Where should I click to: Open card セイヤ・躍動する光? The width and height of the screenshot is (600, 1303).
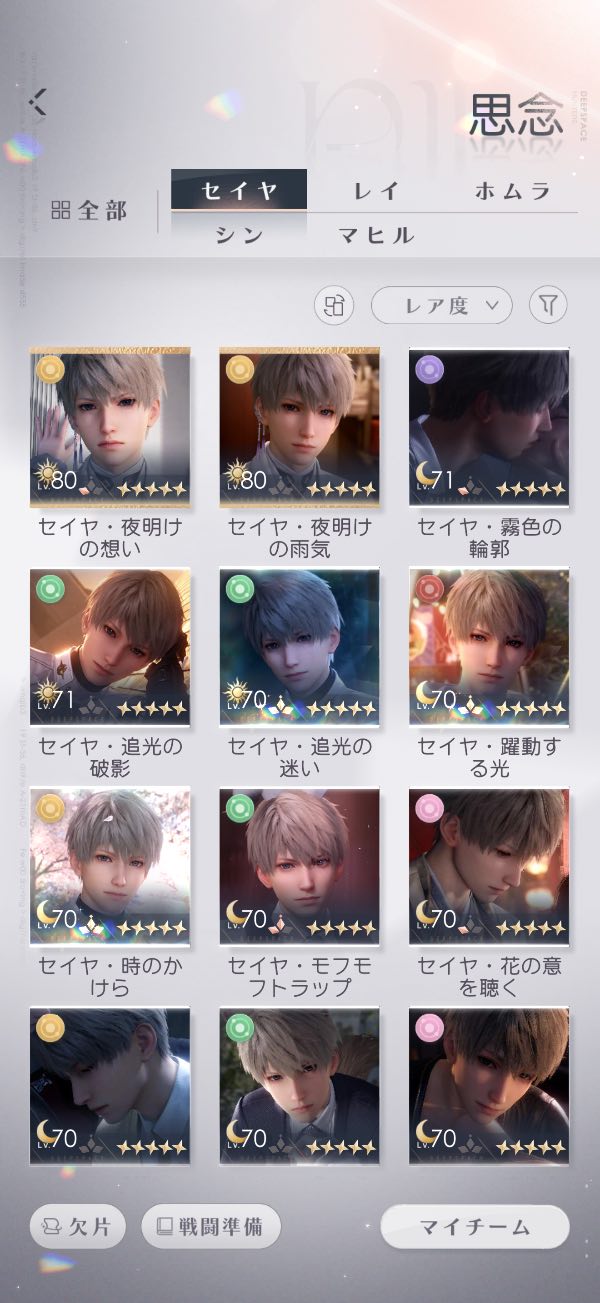point(489,646)
